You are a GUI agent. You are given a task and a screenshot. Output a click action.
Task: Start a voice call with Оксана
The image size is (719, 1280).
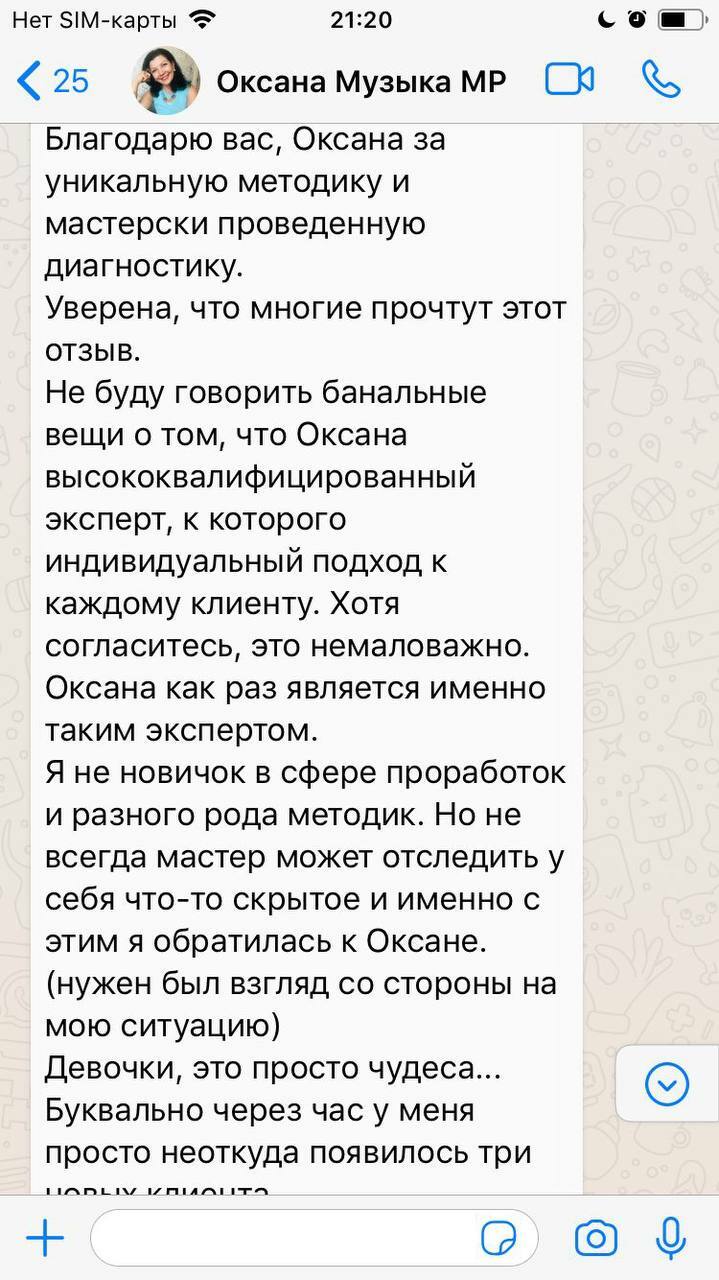click(x=661, y=80)
